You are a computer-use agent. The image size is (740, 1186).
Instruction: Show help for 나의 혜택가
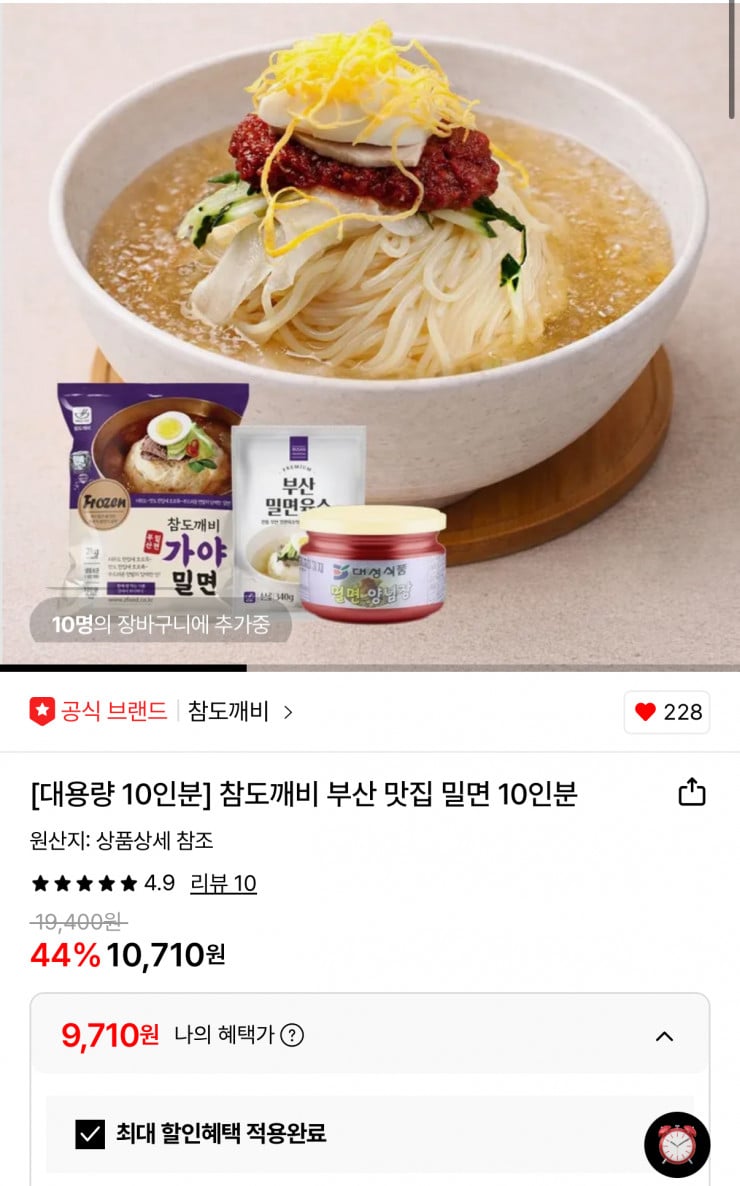coord(292,1035)
